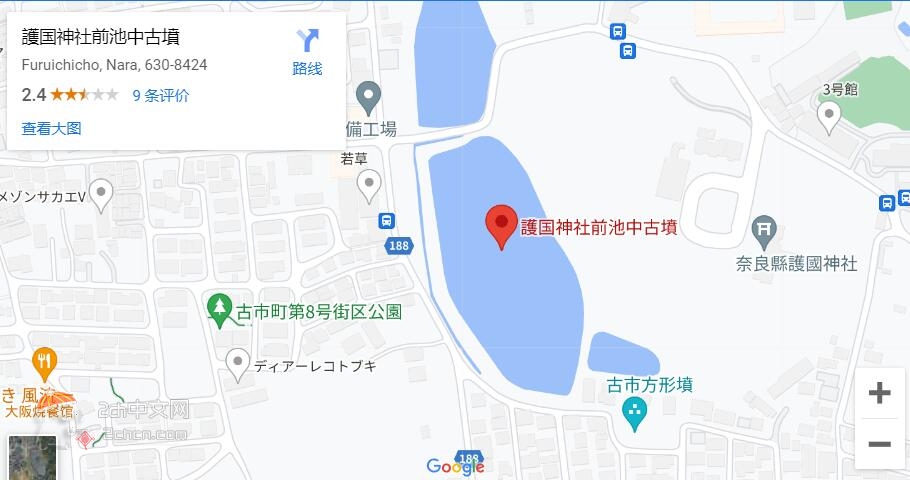Select the 奈良縣護國神社 shrine marker

[765, 231]
